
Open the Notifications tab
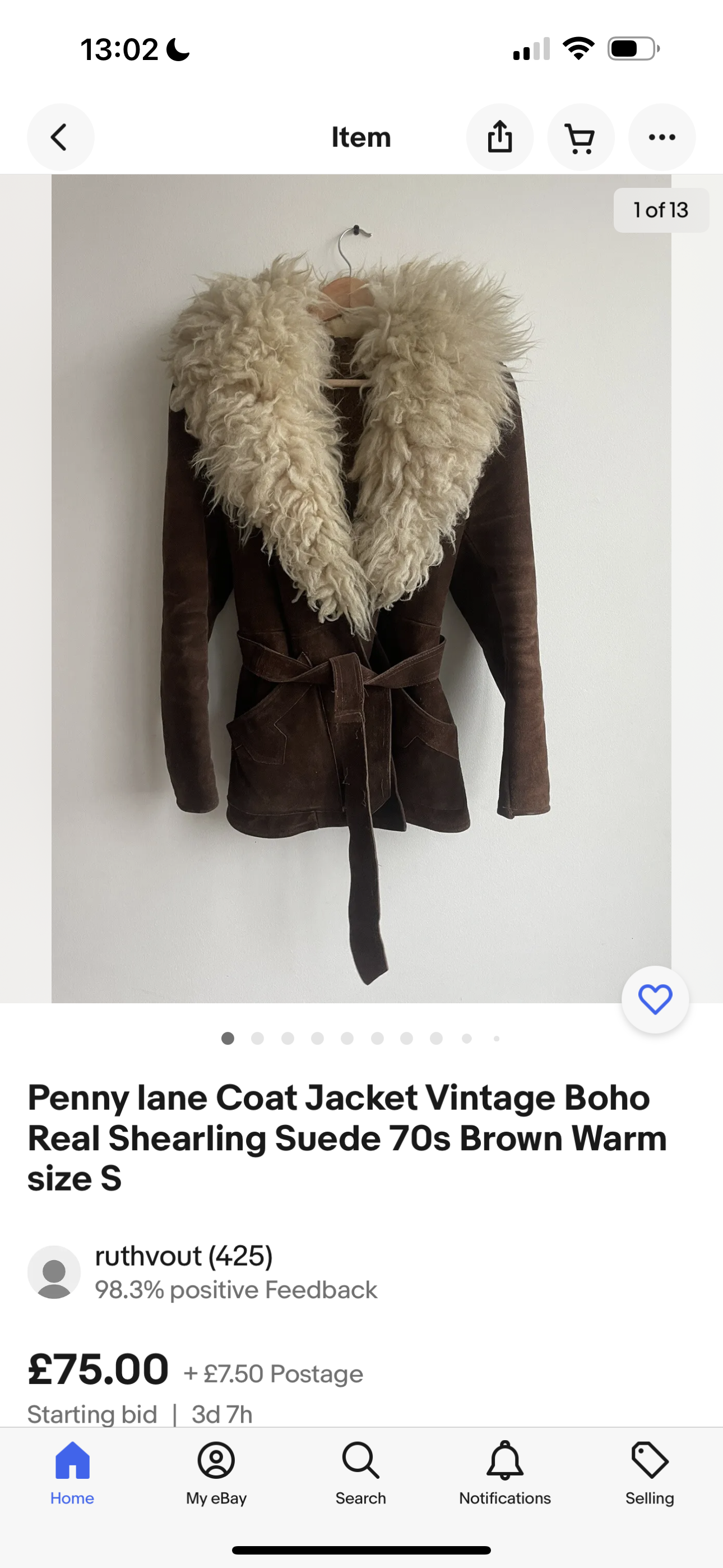505,1473
